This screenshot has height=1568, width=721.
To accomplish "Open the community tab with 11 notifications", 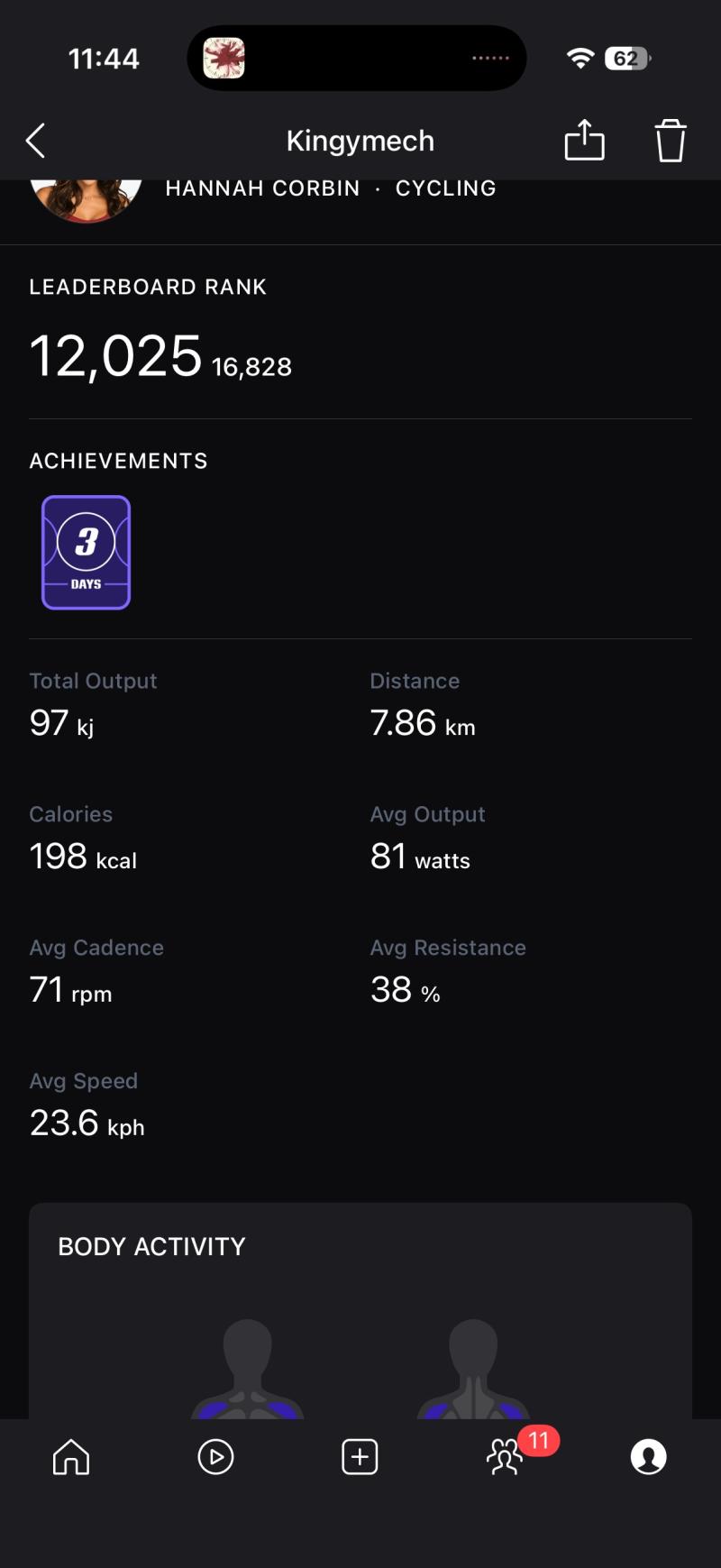I will [506, 1456].
